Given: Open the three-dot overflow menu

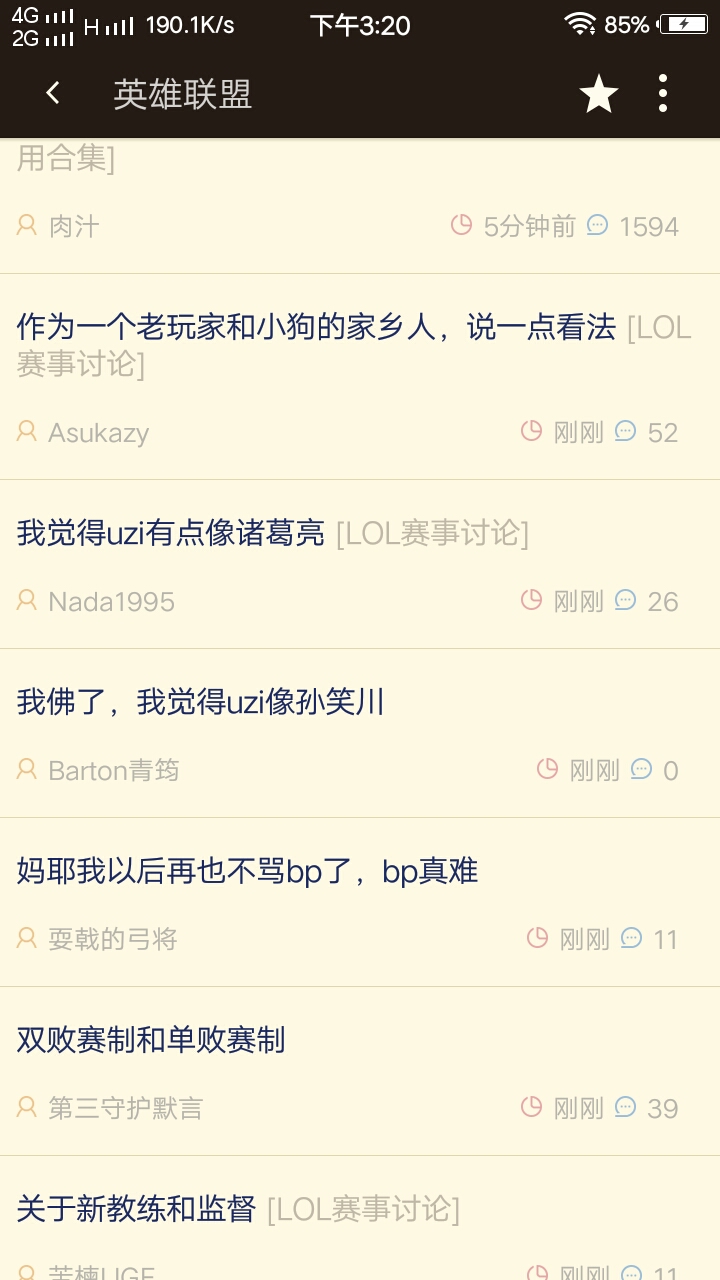Looking at the screenshot, I should coord(662,93).
